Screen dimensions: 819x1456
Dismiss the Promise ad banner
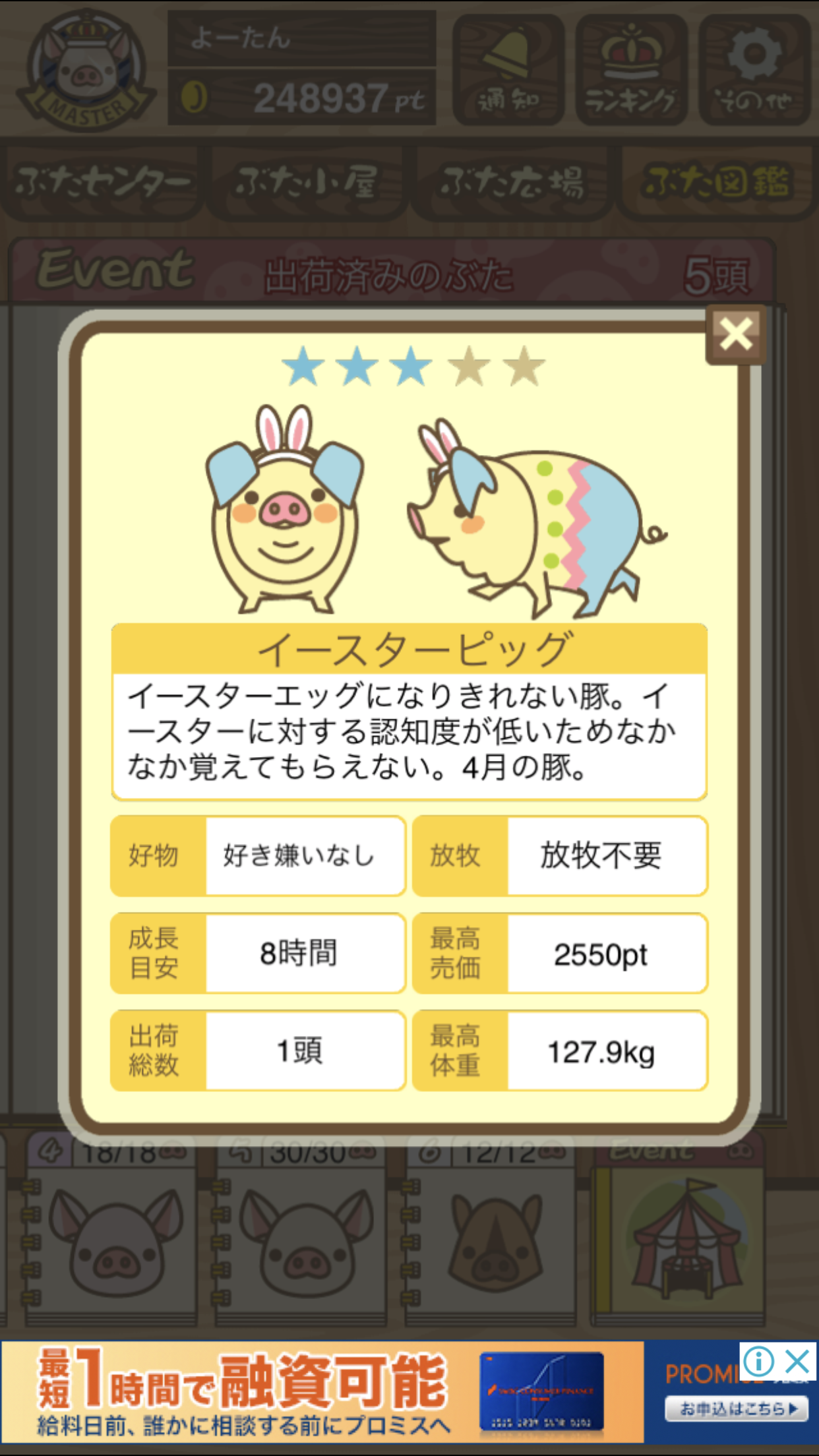[x=798, y=1361]
